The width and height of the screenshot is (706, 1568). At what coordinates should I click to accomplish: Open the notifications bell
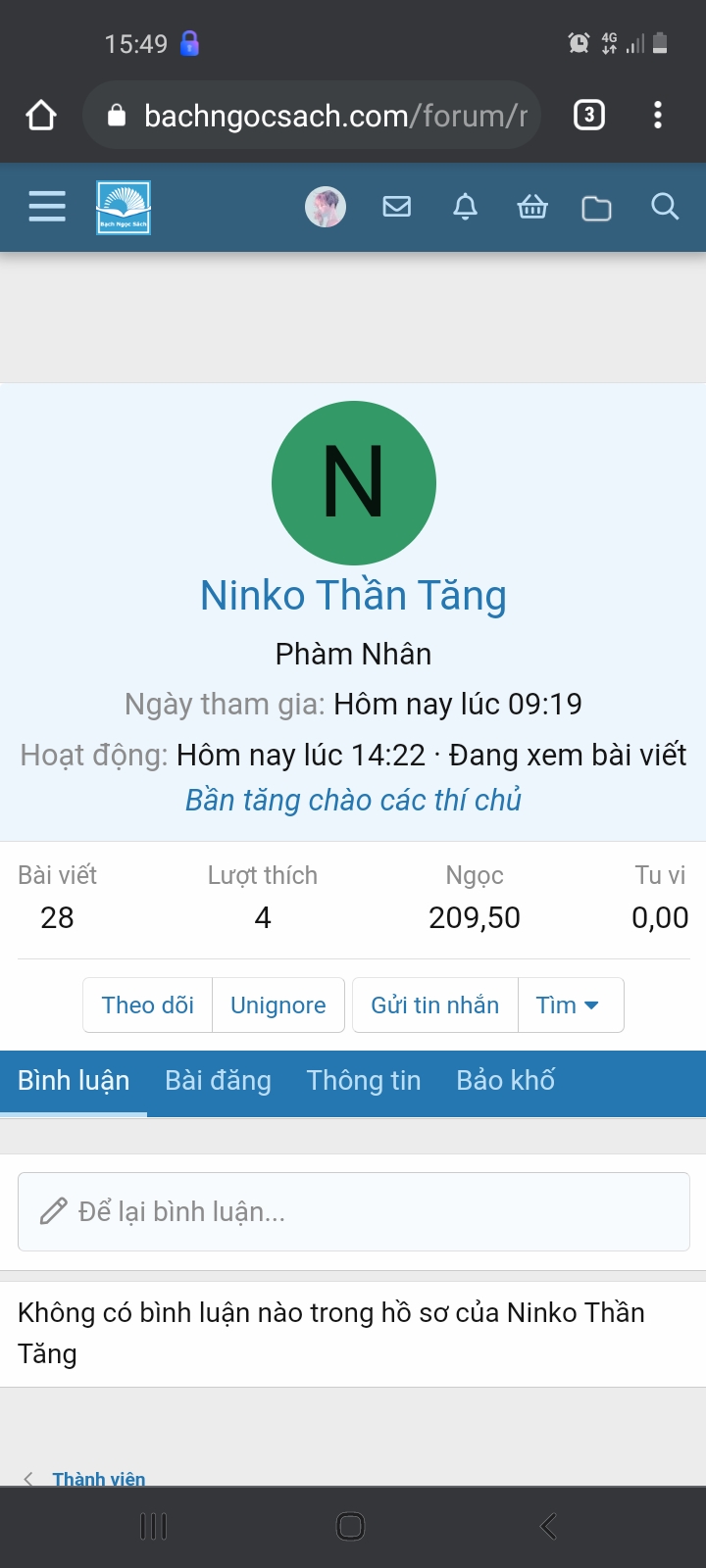click(465, 207)
